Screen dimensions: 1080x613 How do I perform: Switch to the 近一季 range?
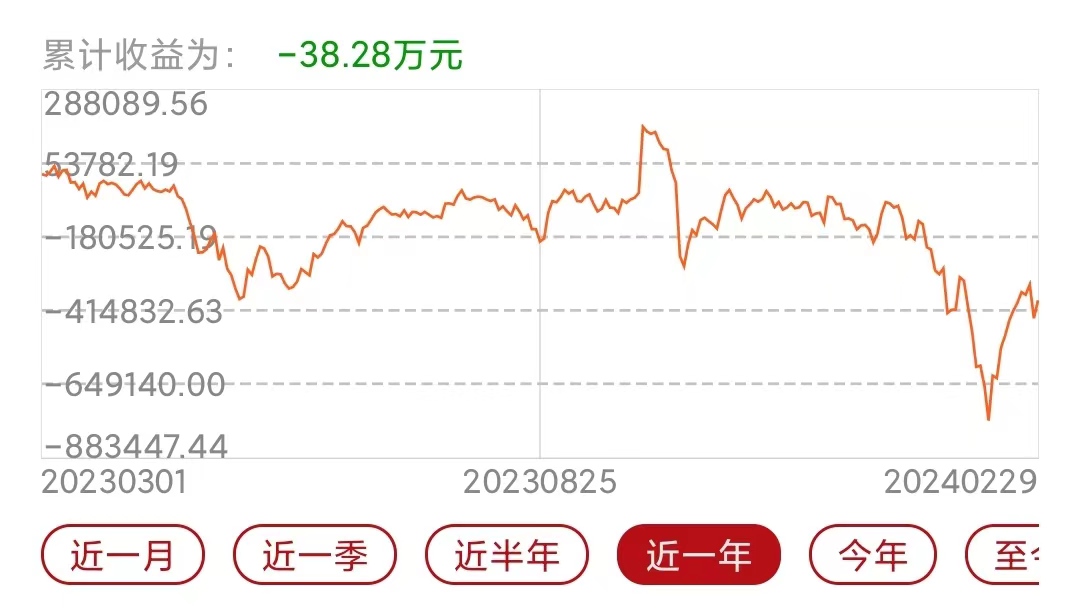coord(315,554)
